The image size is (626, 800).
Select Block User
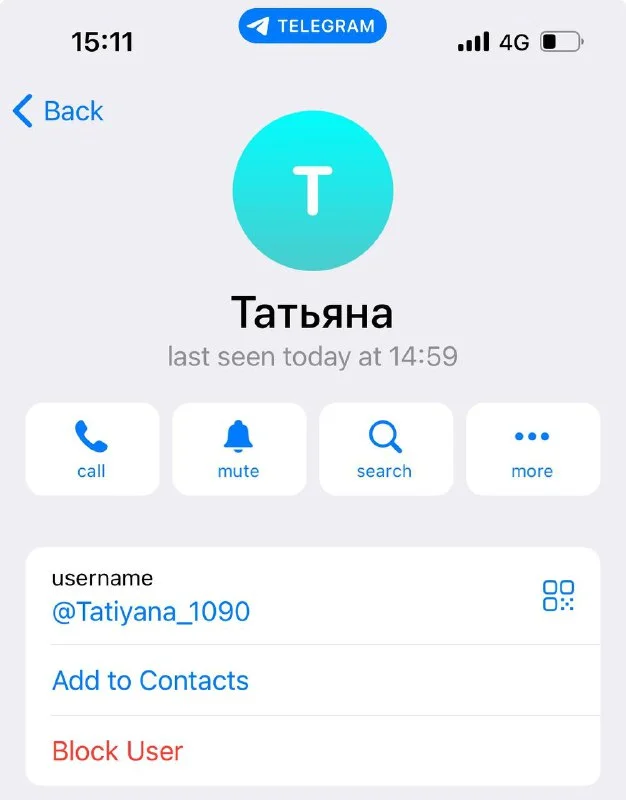[118, 751]
